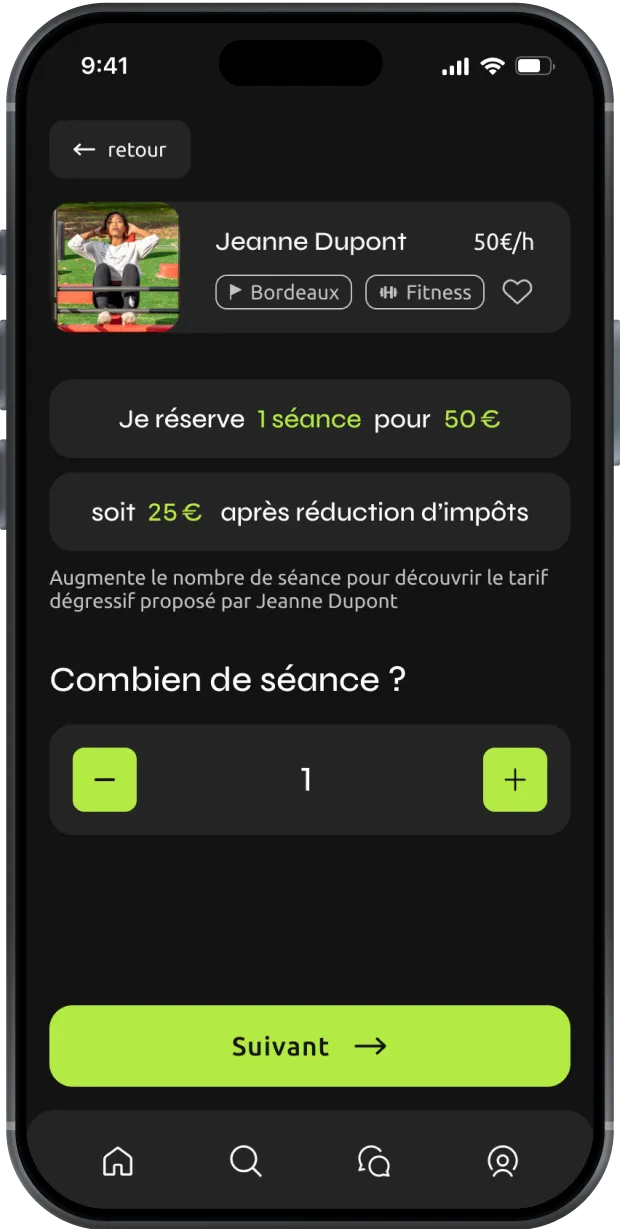Decrease the number of séances with minus

pos(105,780)
